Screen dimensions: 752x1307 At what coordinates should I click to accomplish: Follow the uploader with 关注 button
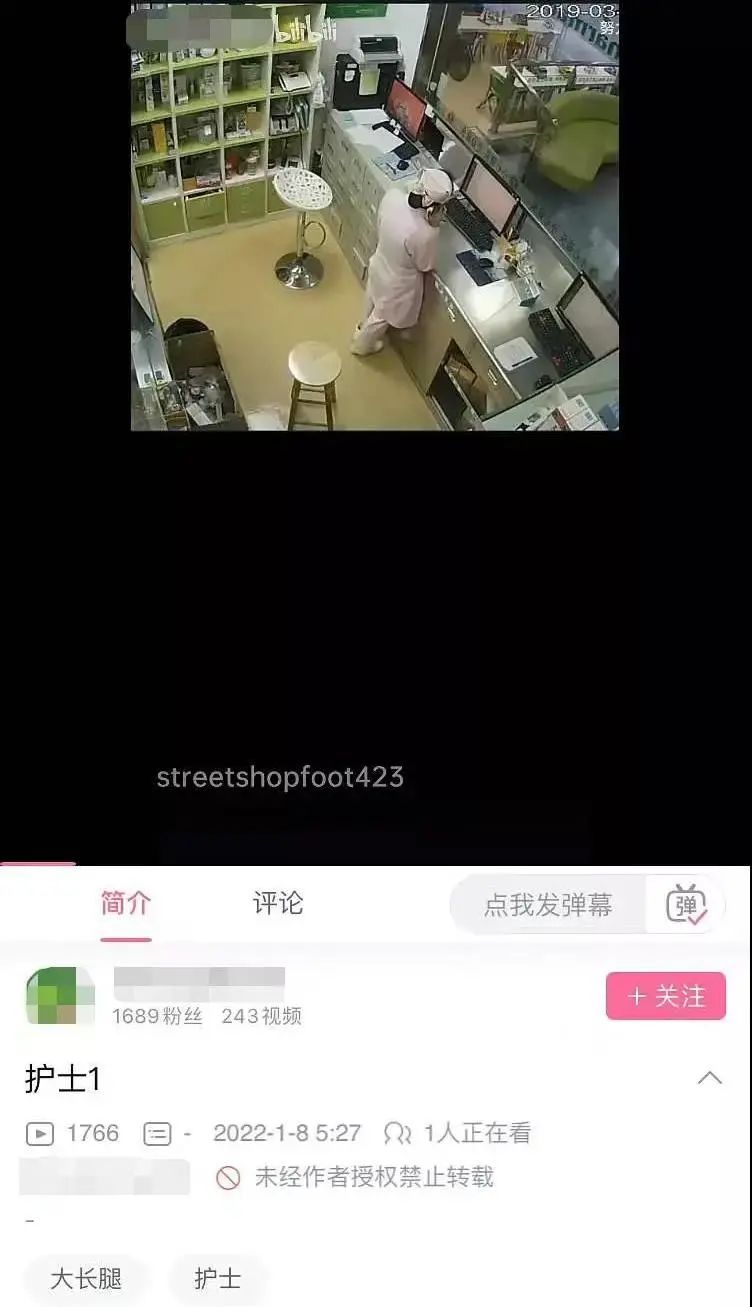pos(665,996)
